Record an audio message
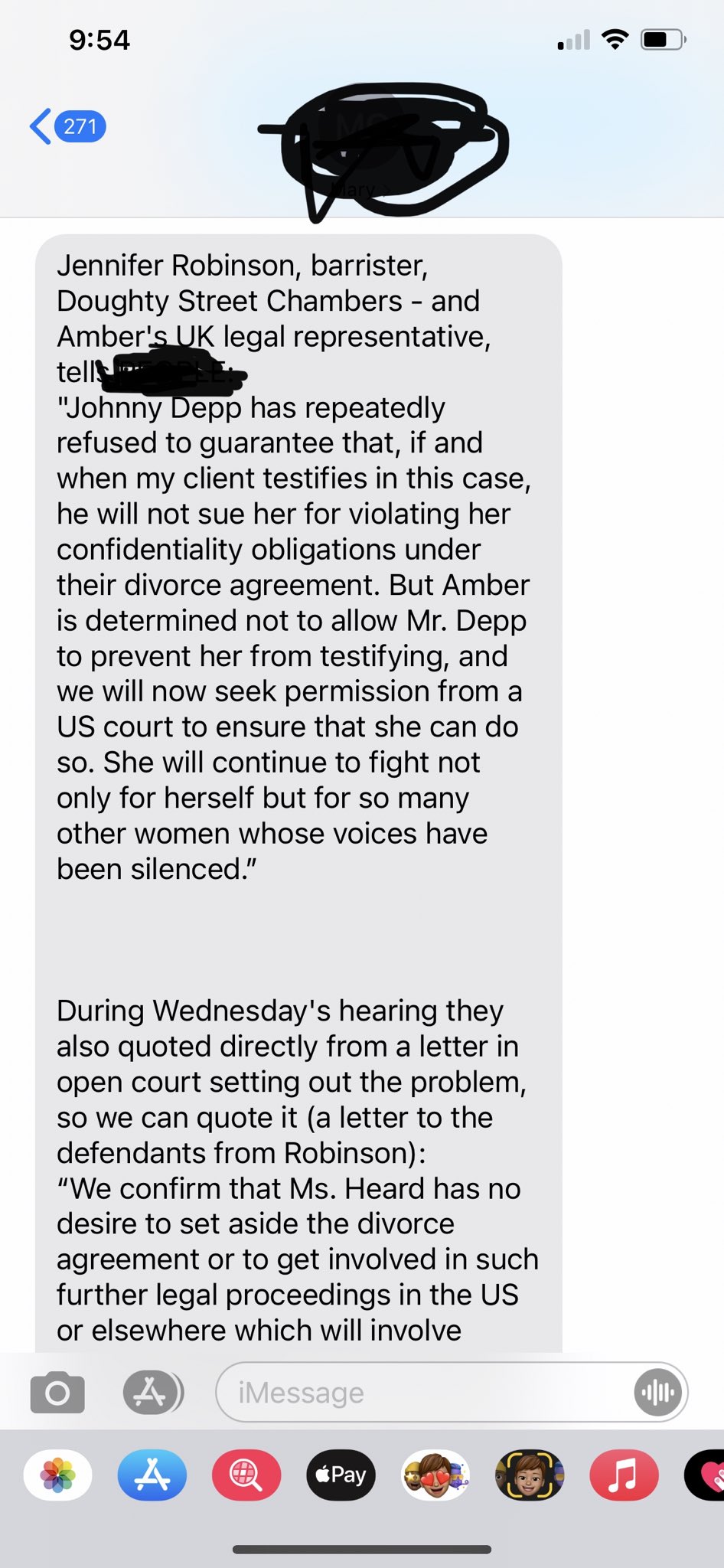 (658, 1392)
